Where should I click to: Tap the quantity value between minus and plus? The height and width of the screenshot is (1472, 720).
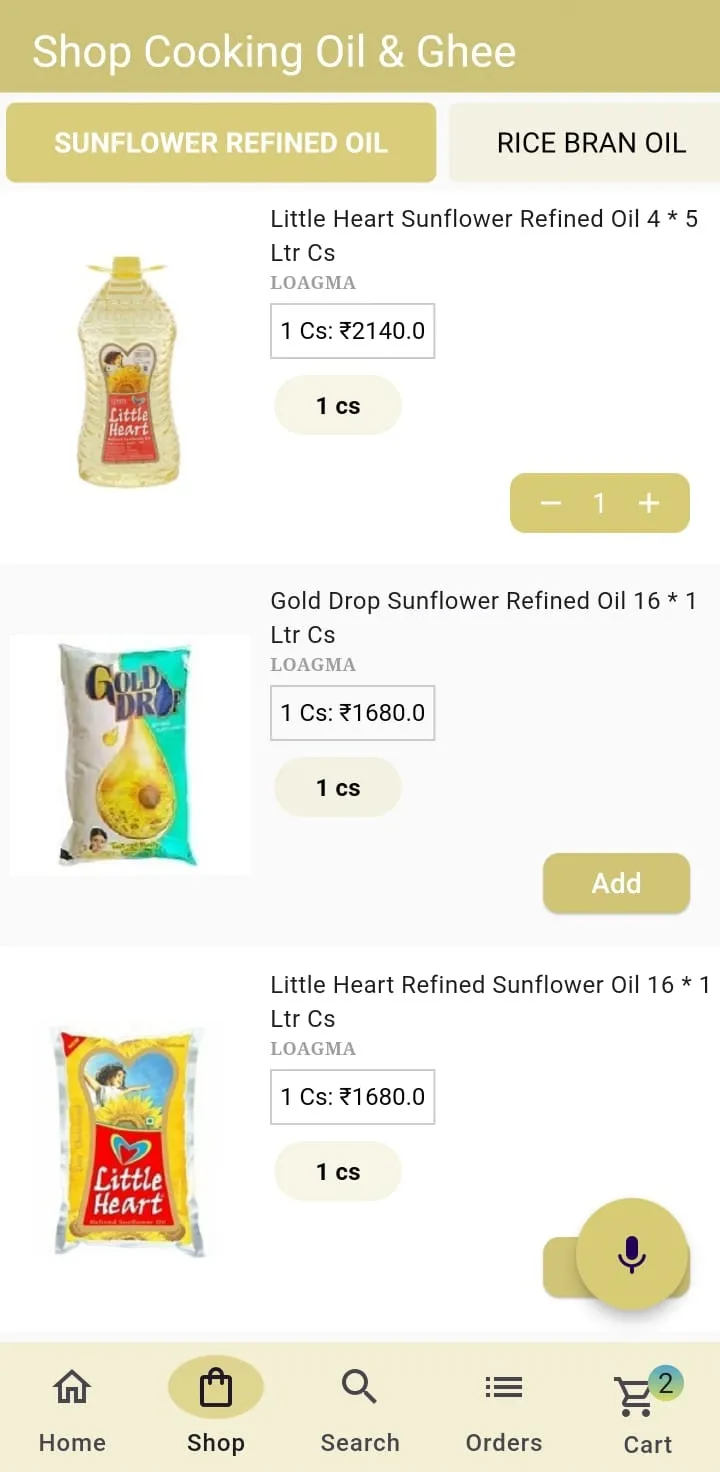point(600,503)
